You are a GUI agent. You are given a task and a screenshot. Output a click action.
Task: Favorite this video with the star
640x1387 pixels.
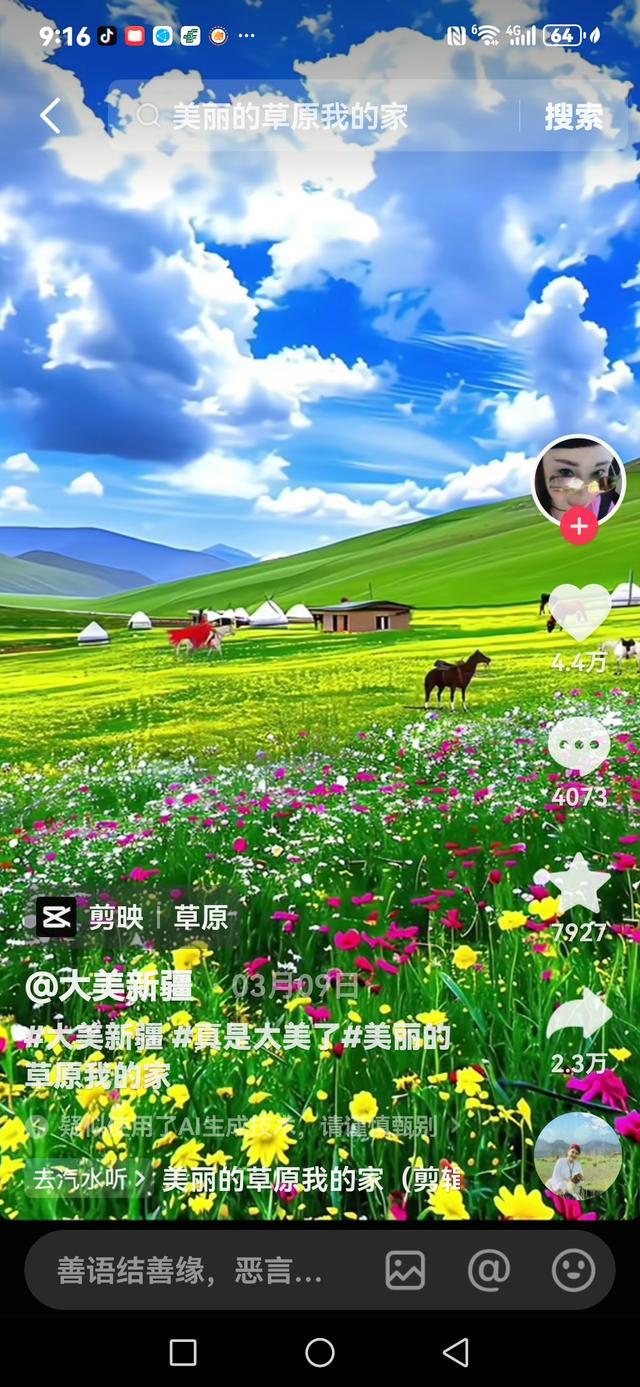point(579,883)
